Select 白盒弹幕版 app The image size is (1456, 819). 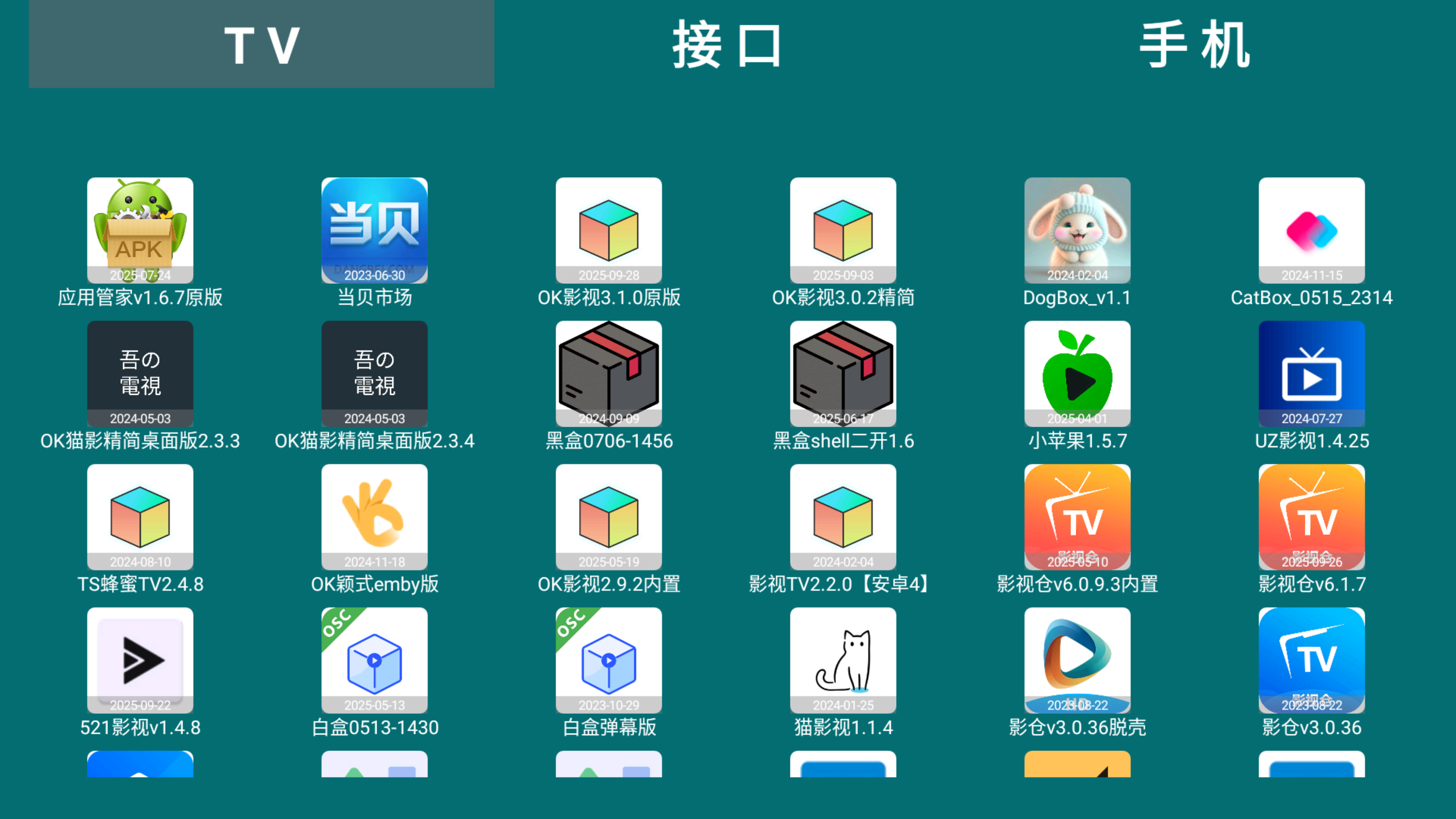click(x=609, y=660)
